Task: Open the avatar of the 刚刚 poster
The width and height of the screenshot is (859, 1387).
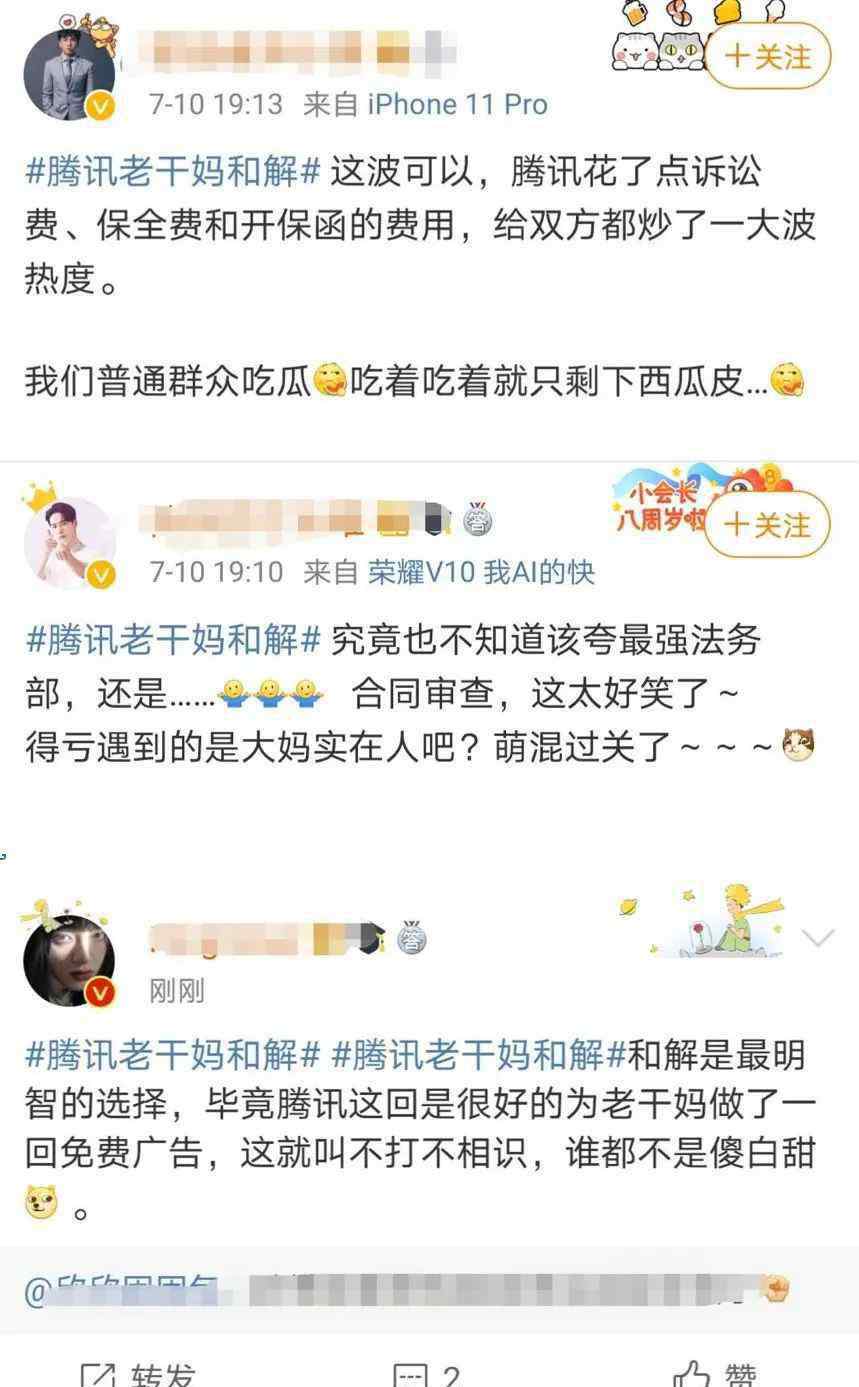Action: [x=68, y=960]
